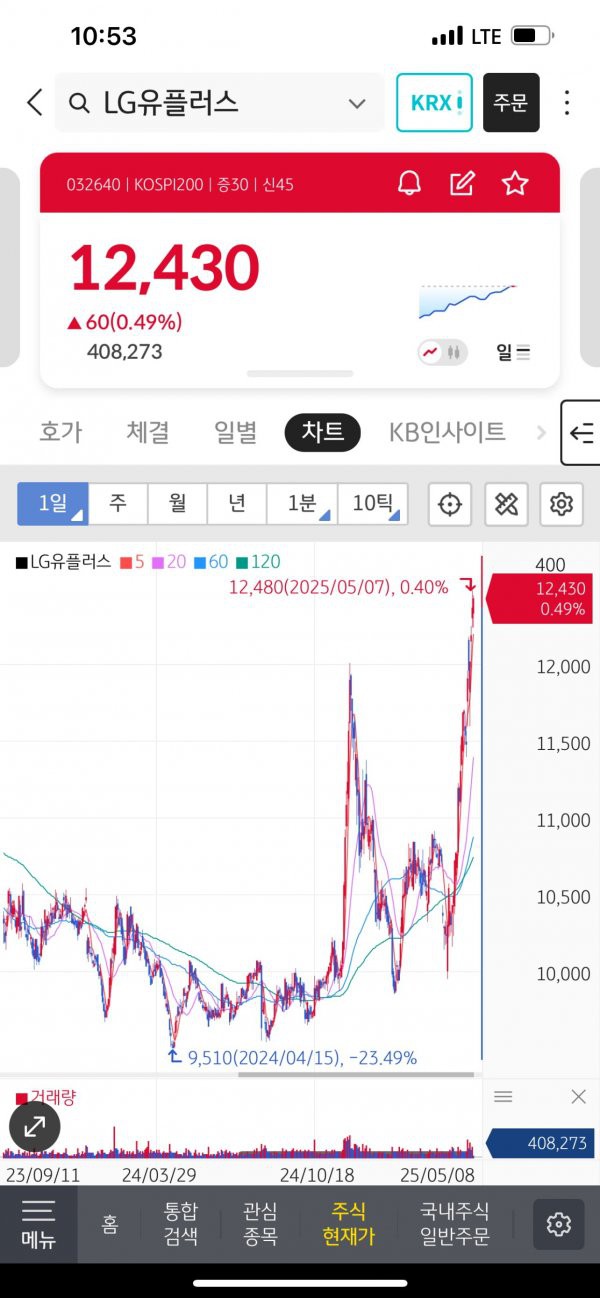Viewport: 600px width, 1298px height.
Task: Toggle the line/candle mini chart switch
Action: (442, 352)
